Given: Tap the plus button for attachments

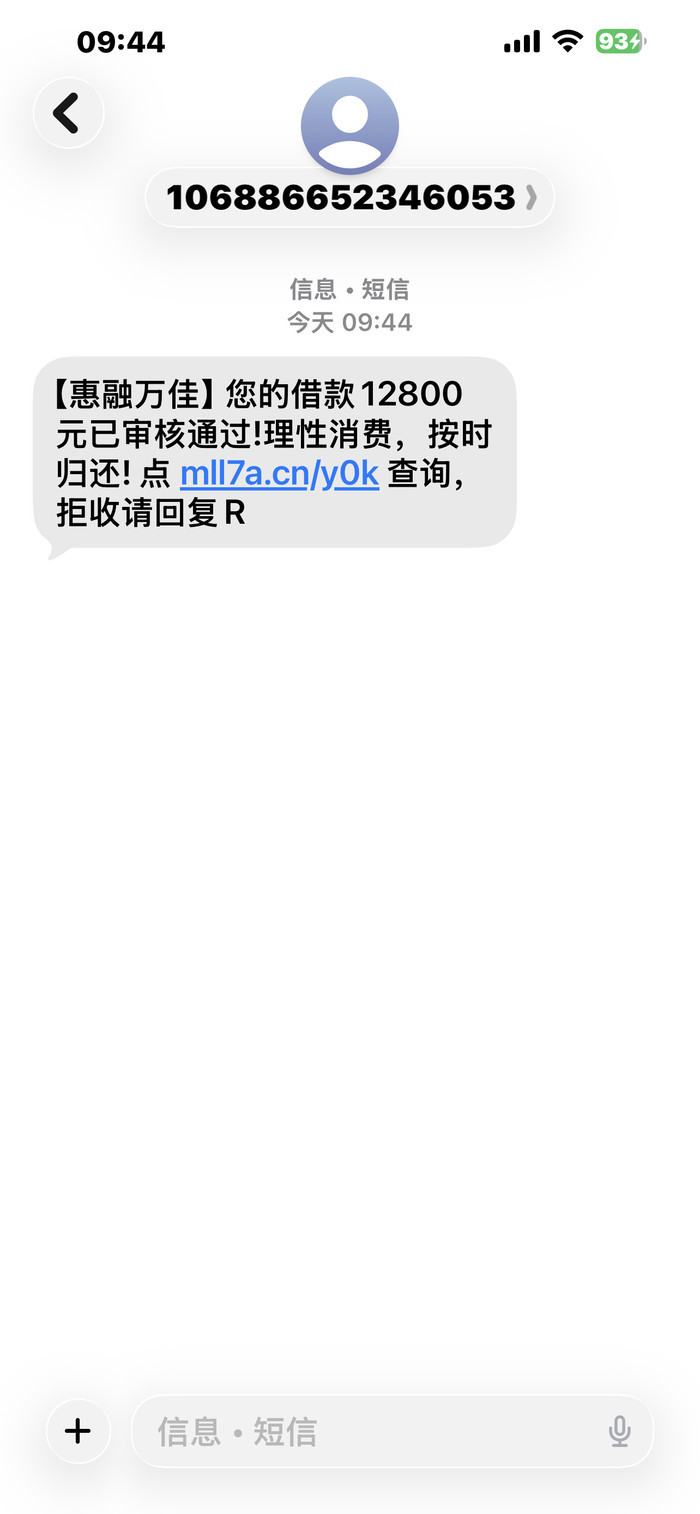Looking at the screenshot, I should (x=78, y=1431).
